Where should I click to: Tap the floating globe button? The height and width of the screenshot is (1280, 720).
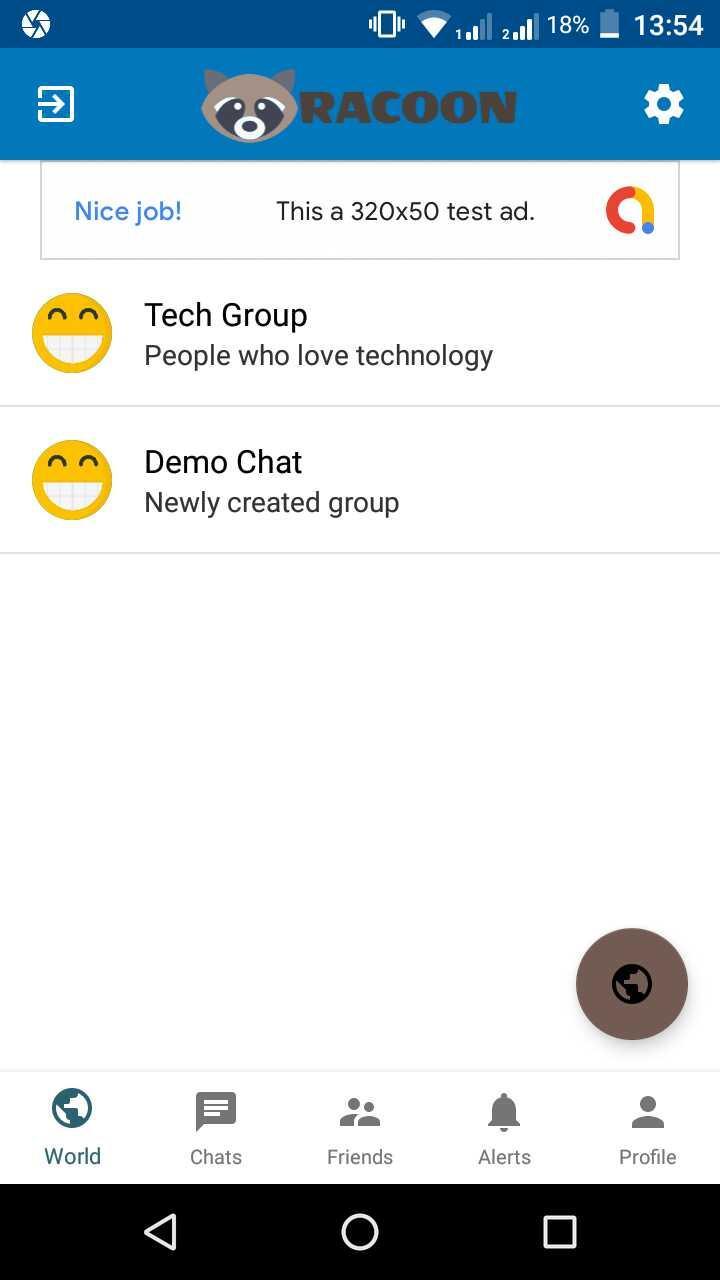632,984
